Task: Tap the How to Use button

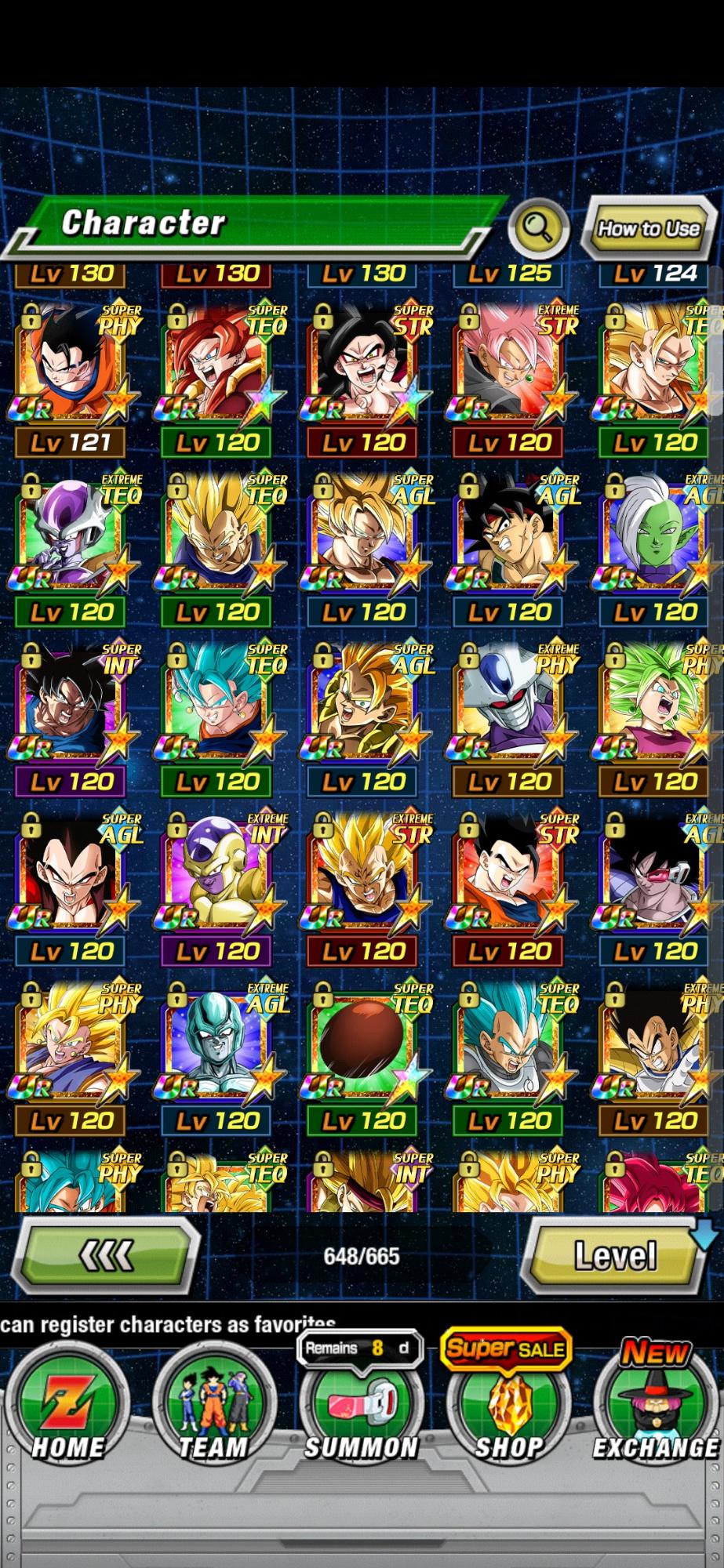Action: coord(648,228)
